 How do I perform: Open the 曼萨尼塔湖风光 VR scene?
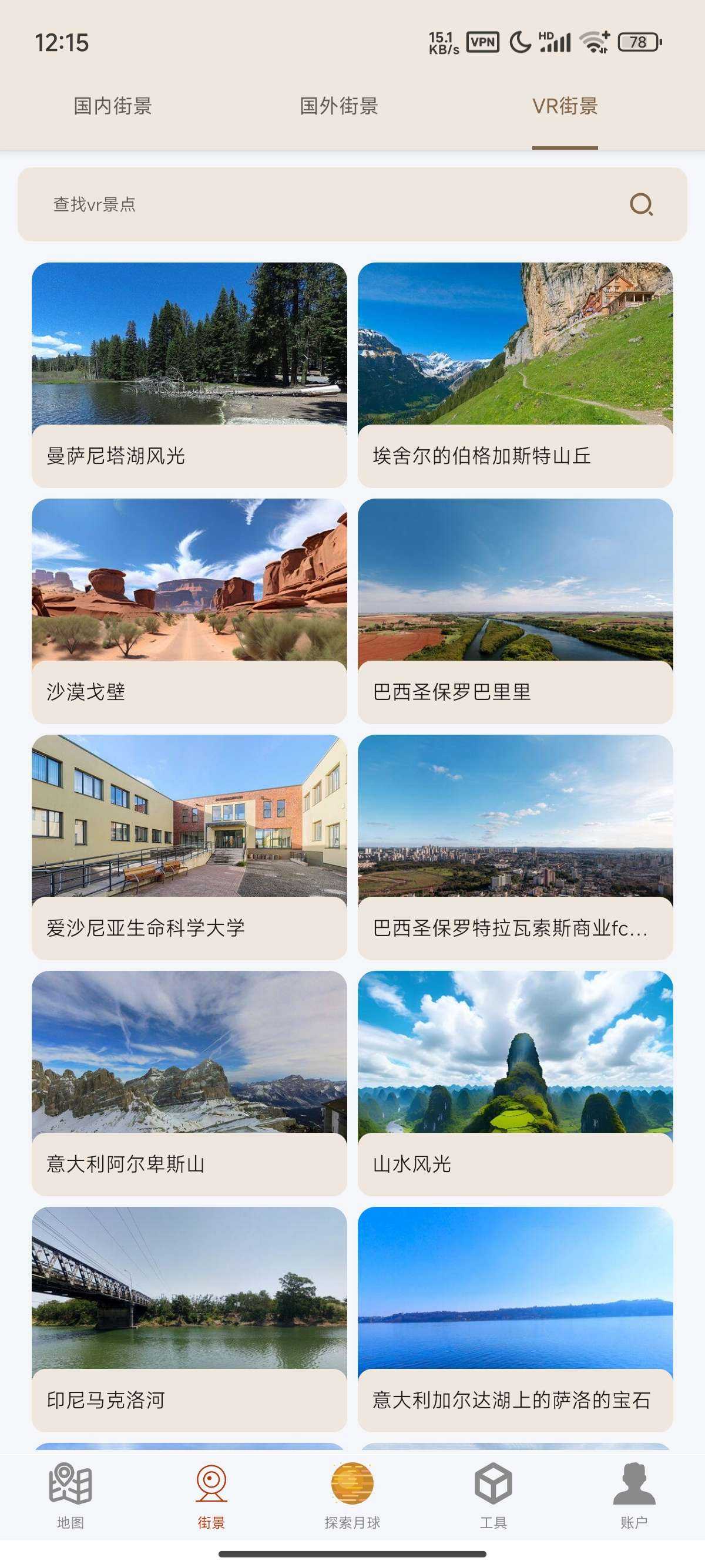(x=189, y=375)
